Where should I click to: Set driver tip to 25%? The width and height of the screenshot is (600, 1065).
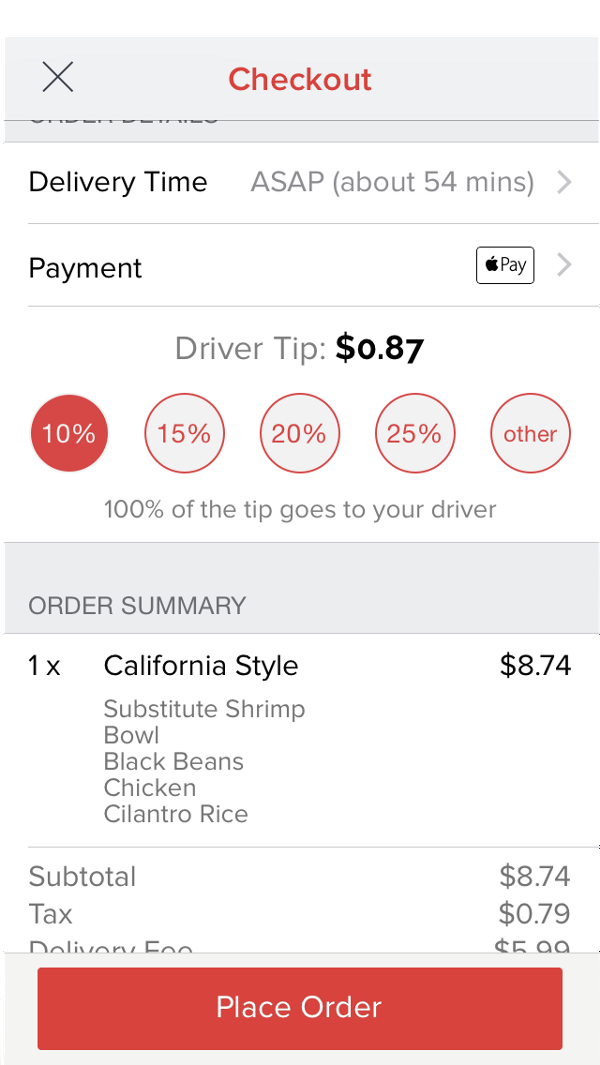pos(415,433)
